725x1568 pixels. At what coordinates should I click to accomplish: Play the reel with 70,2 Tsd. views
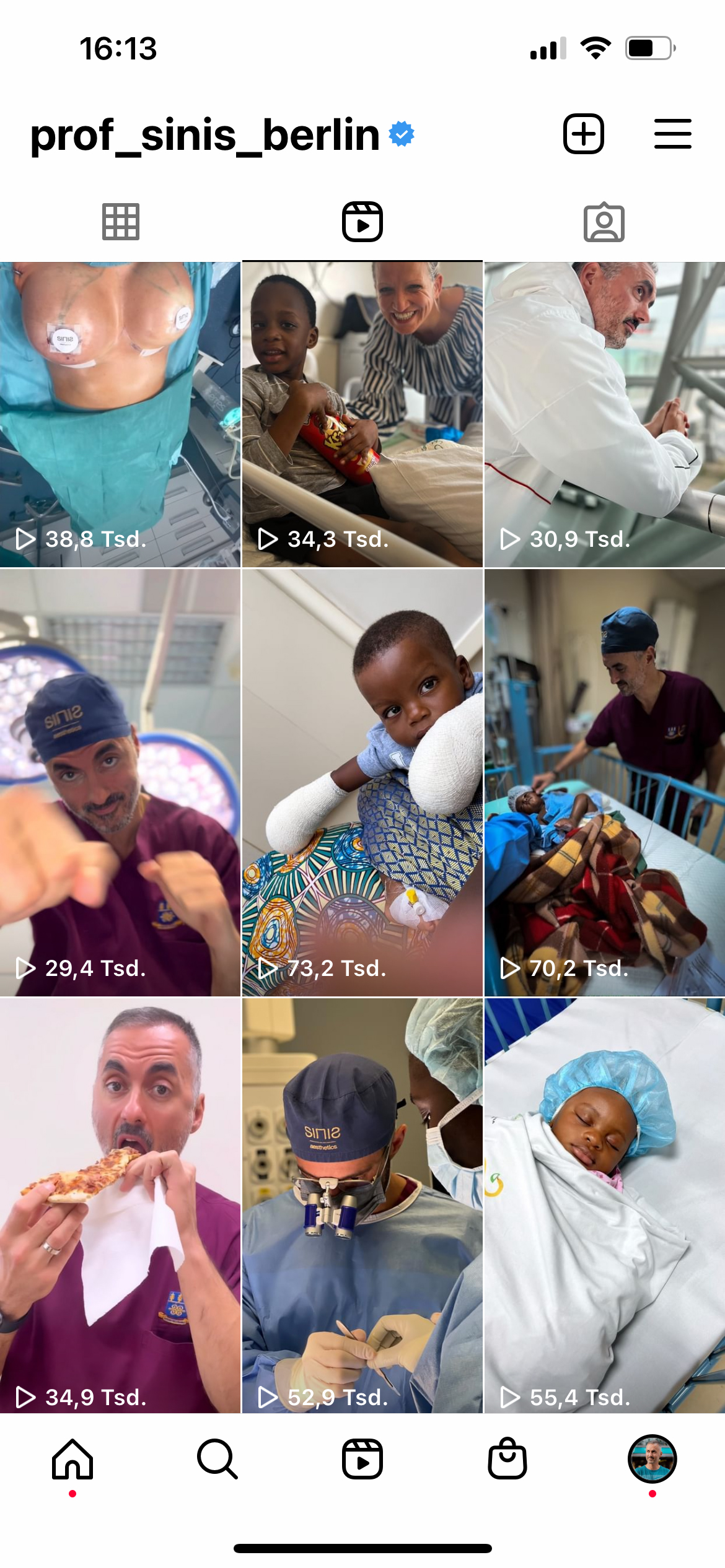tap(605, 783)
